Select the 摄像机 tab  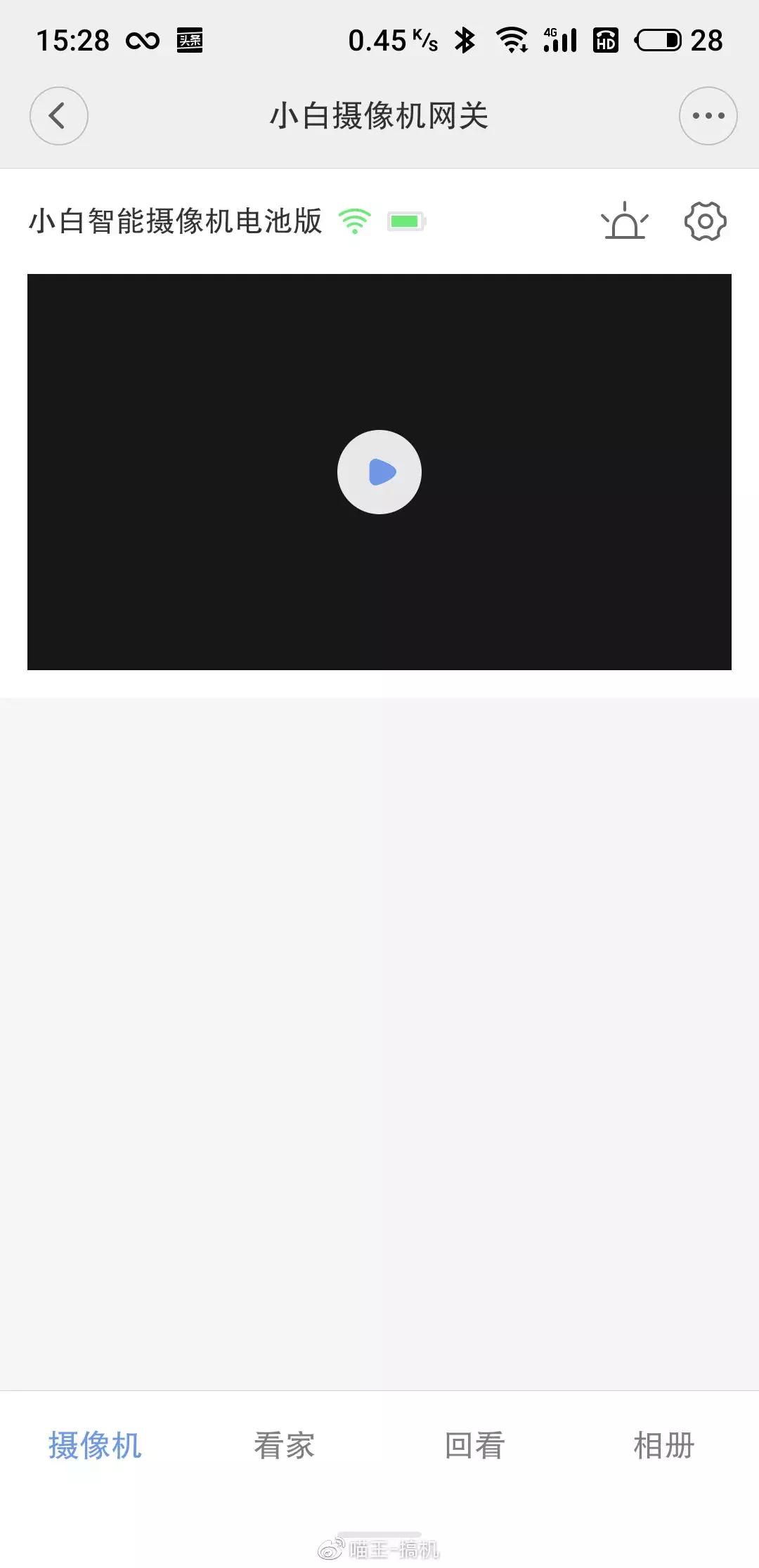95,1446
